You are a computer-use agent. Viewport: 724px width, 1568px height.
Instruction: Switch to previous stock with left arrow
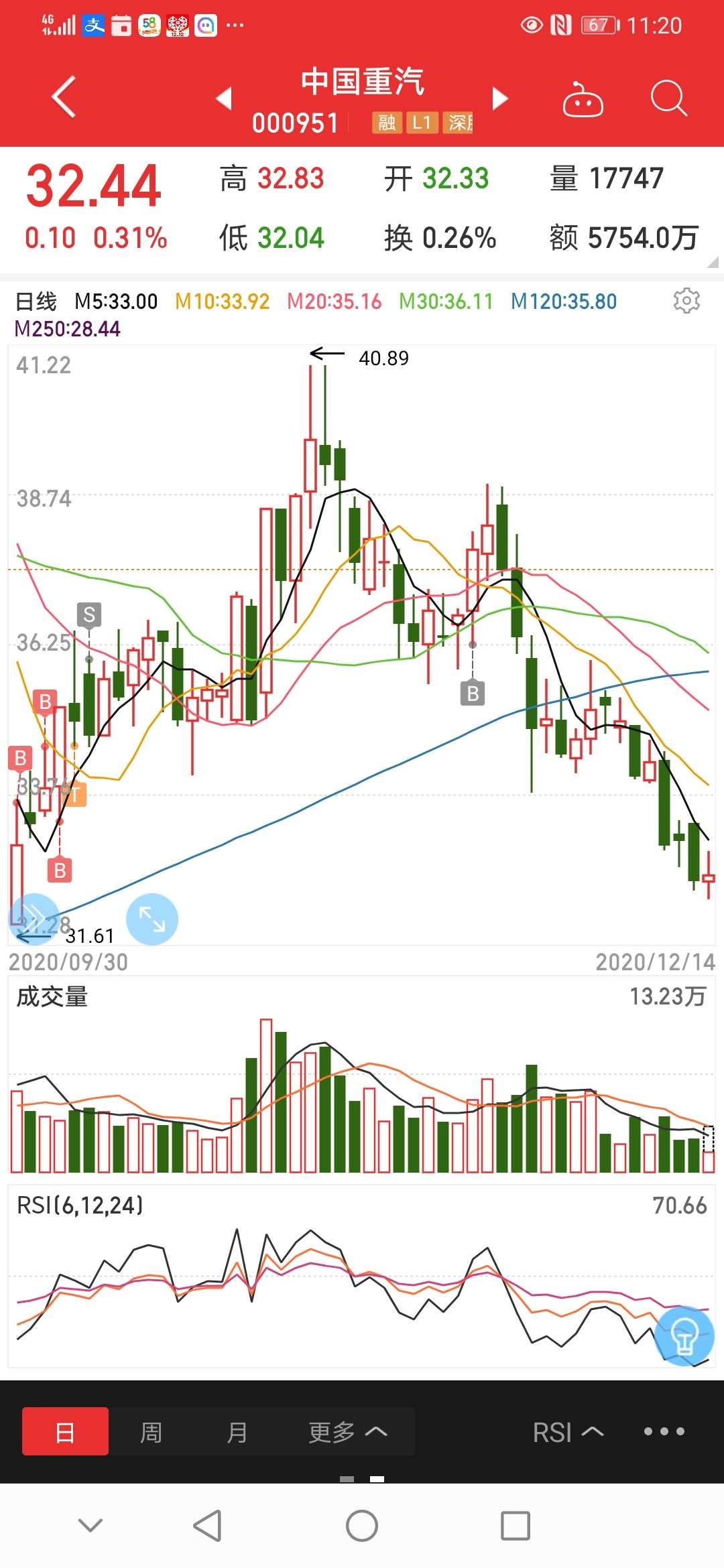click(x=224, y=97)
